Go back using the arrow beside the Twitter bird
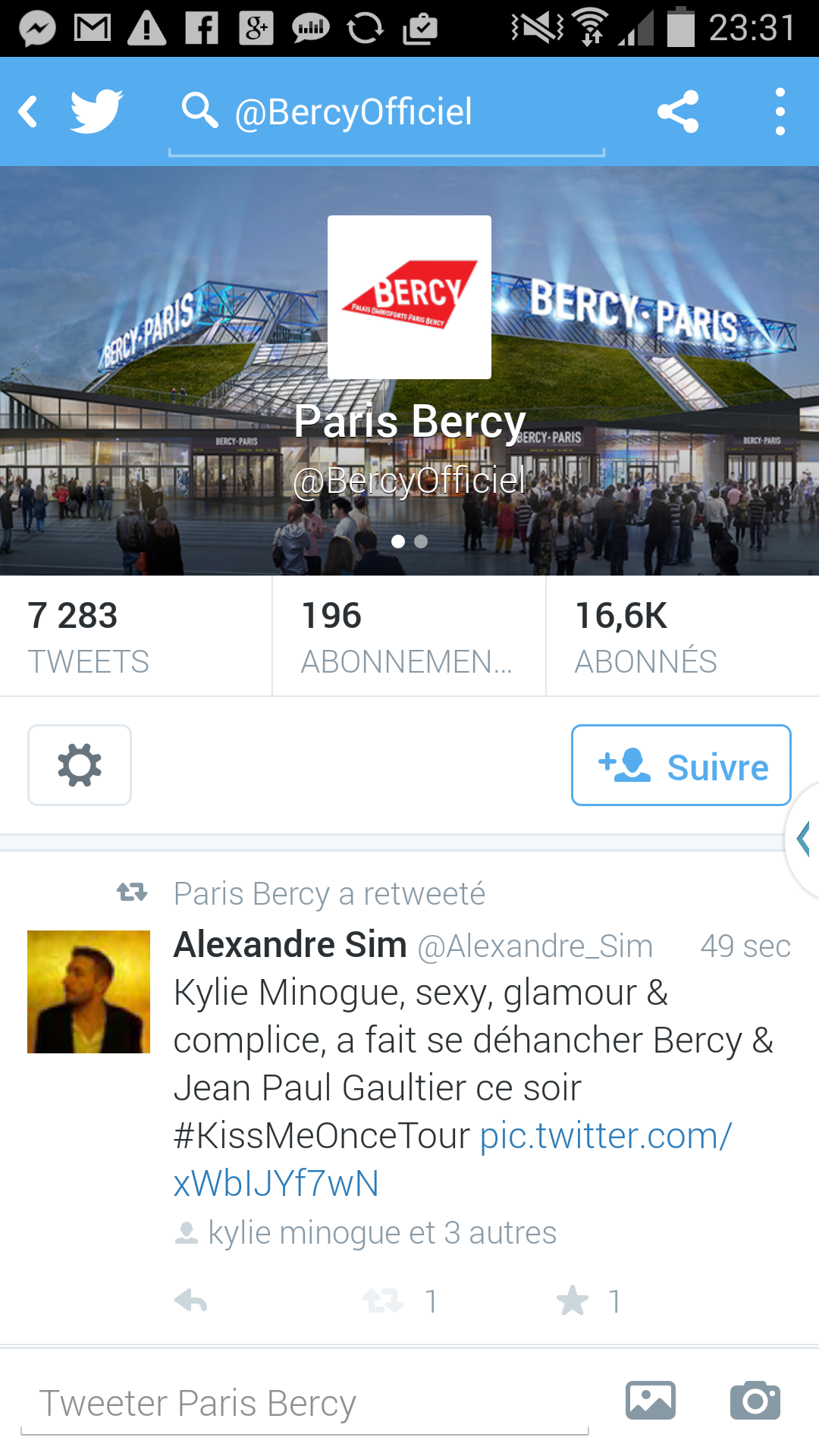This screenshot has height=1456, width=819. click(29, 111)
